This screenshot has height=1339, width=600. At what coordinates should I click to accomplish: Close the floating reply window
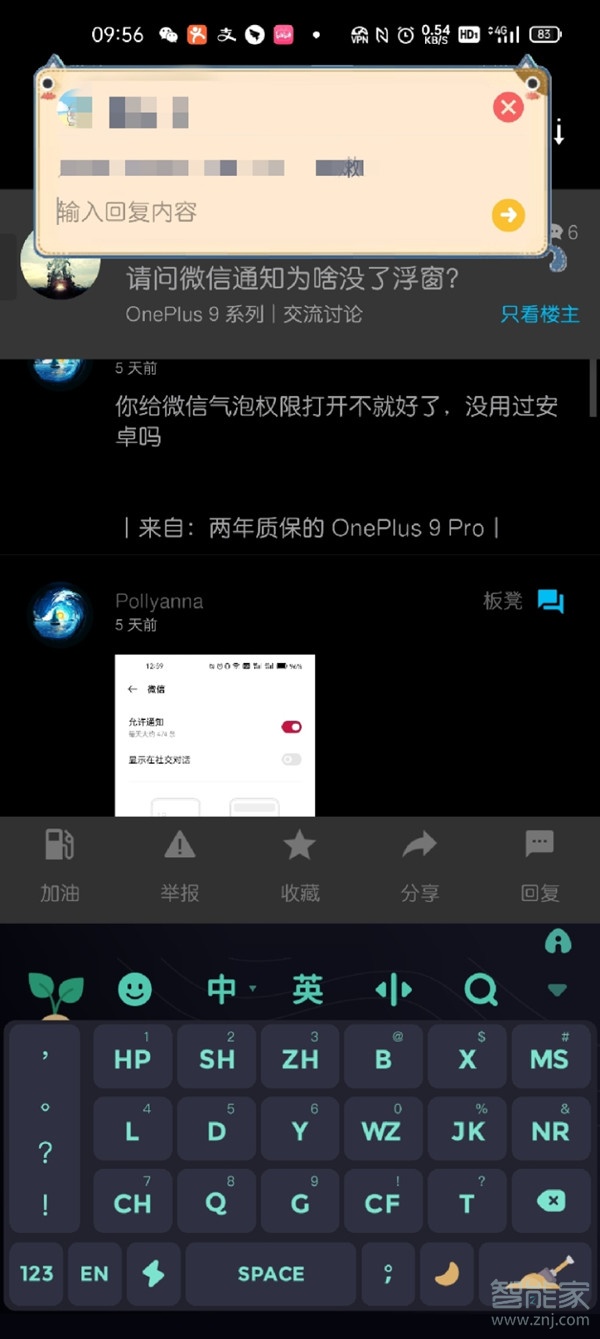(x=508, y=107)
